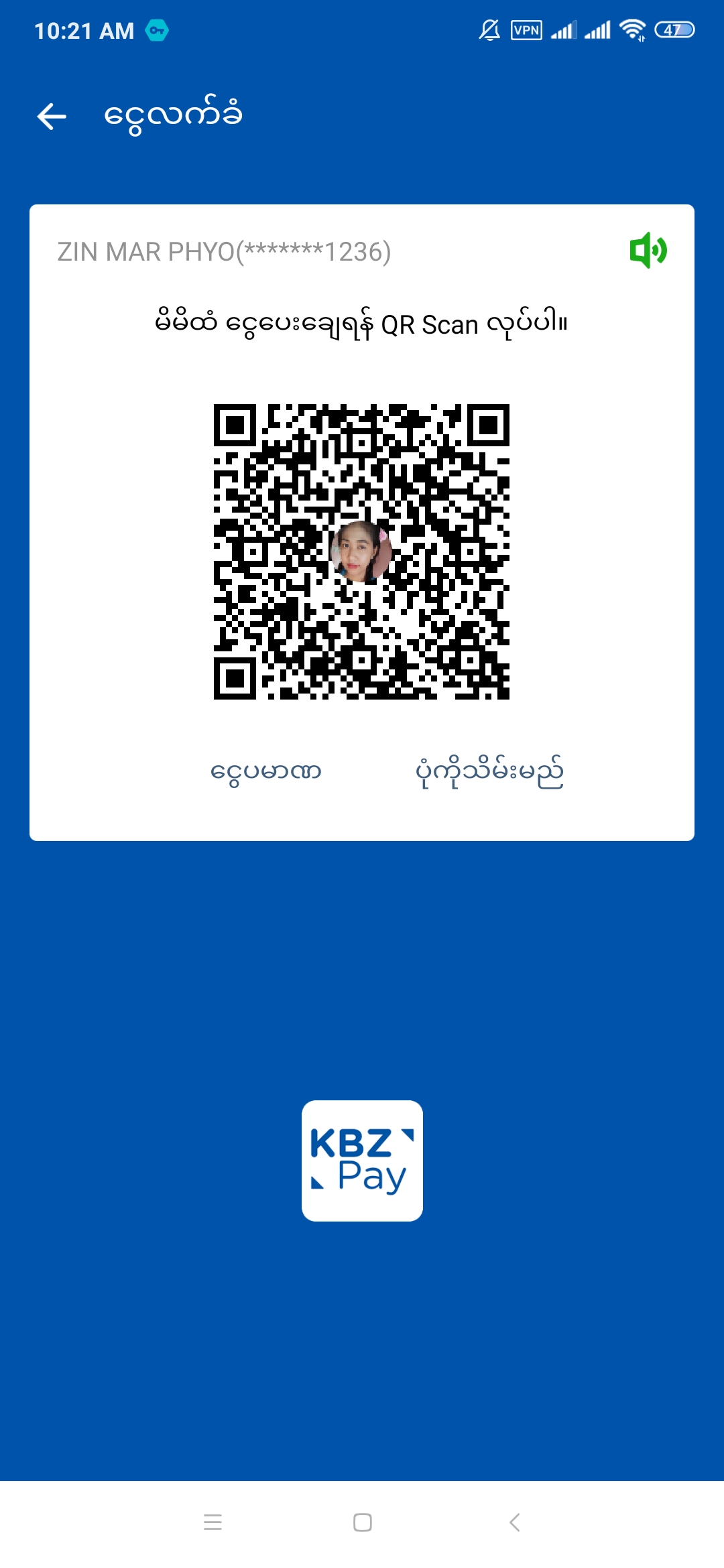Go to the home screen
Screen dimensions: 724x1568
pos(363,1522)
